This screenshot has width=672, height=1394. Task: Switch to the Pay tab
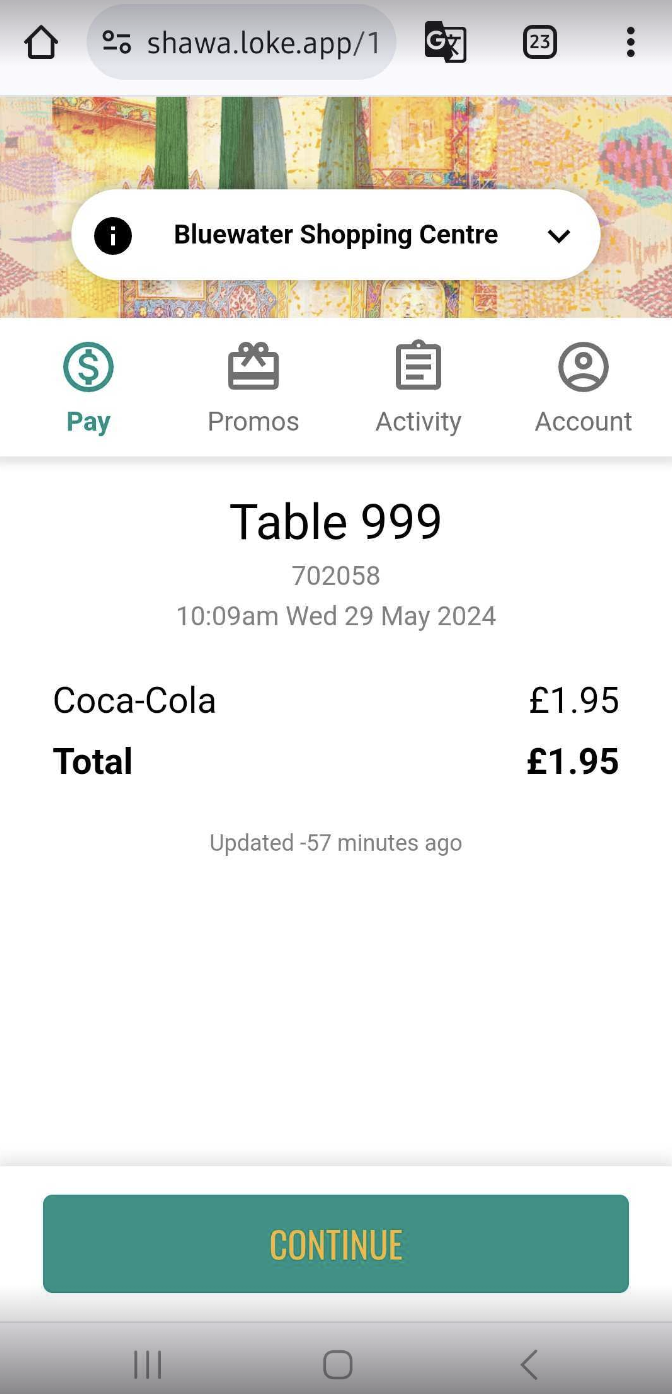(88, 389)
